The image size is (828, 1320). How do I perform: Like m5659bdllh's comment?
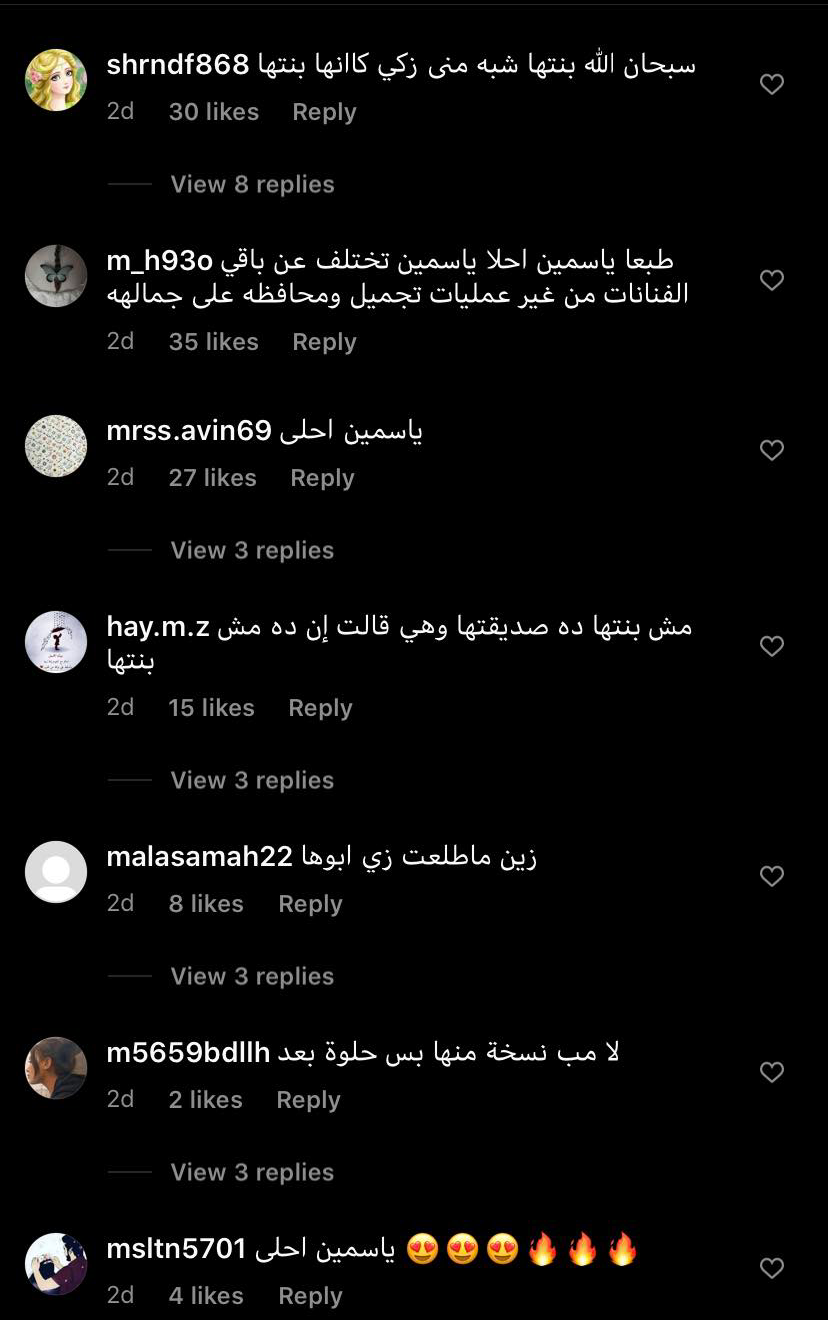(772, 1073)
